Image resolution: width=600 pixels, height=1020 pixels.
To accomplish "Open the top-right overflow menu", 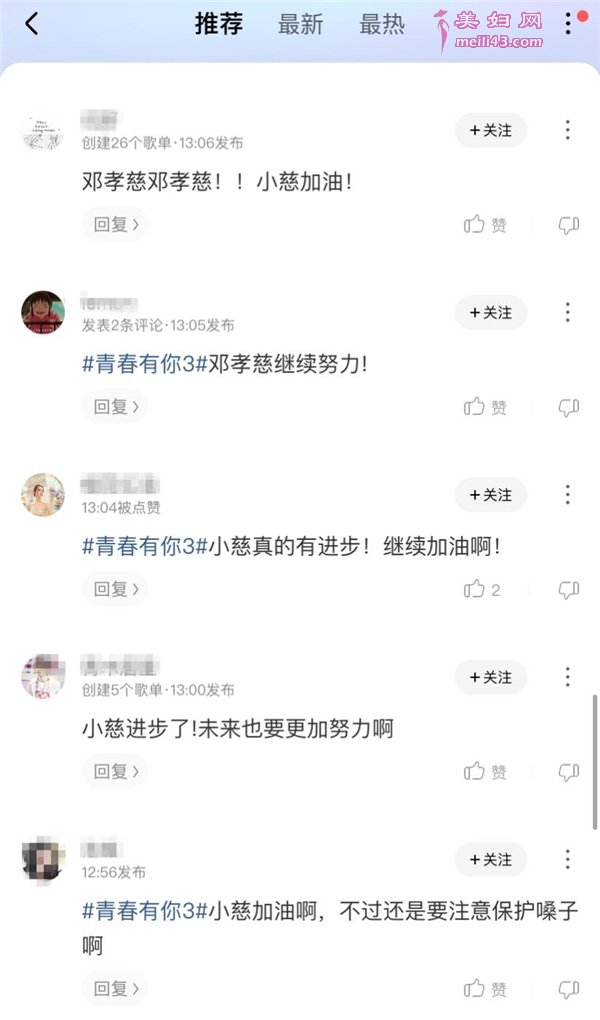I will click(x=568, y=24).
